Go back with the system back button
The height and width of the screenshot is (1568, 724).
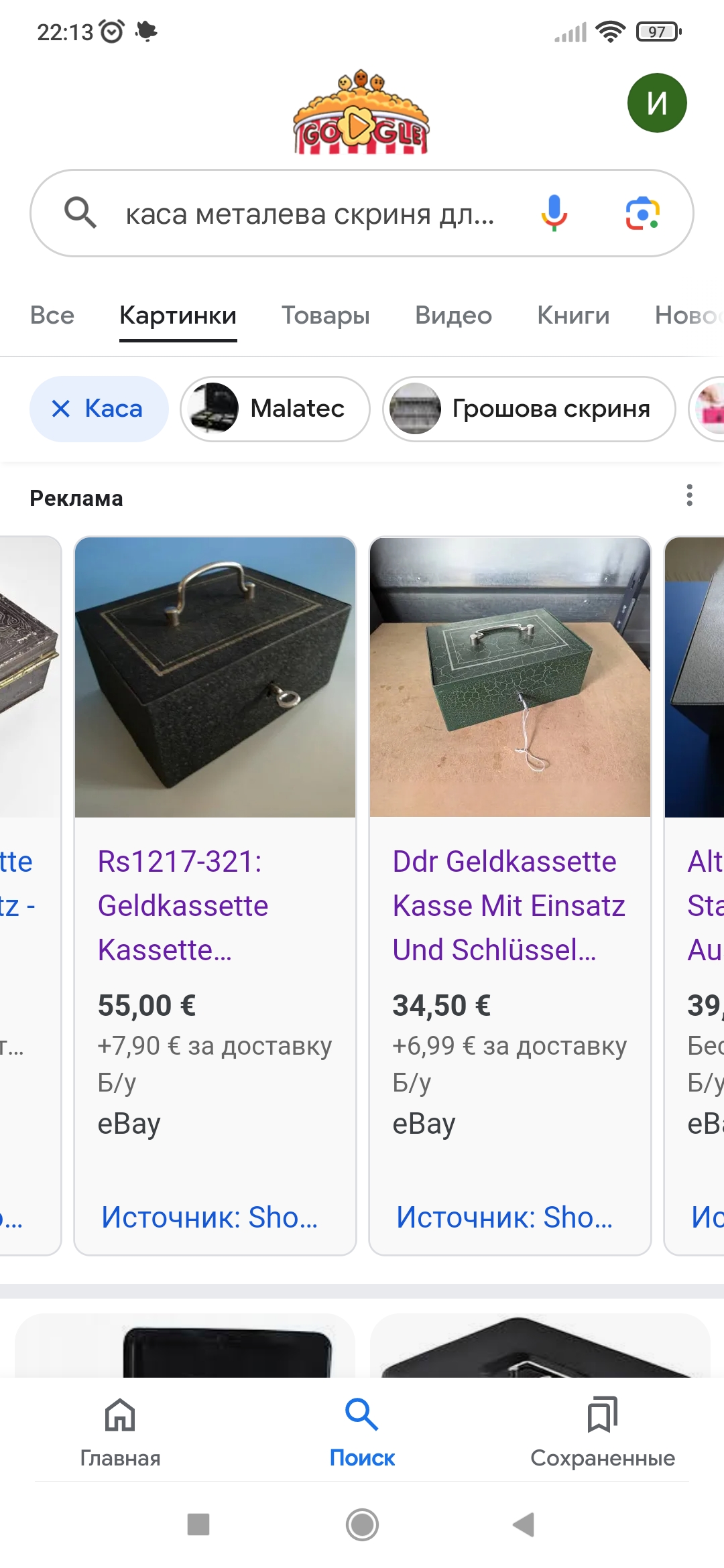tap(524, 1524)
